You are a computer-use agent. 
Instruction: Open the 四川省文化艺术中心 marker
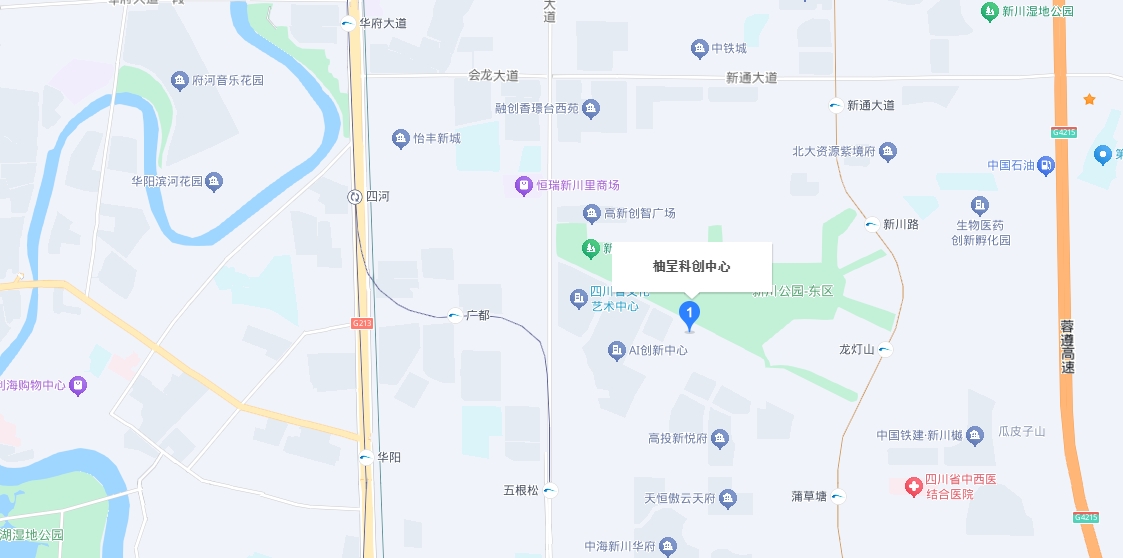pos(578,298)
